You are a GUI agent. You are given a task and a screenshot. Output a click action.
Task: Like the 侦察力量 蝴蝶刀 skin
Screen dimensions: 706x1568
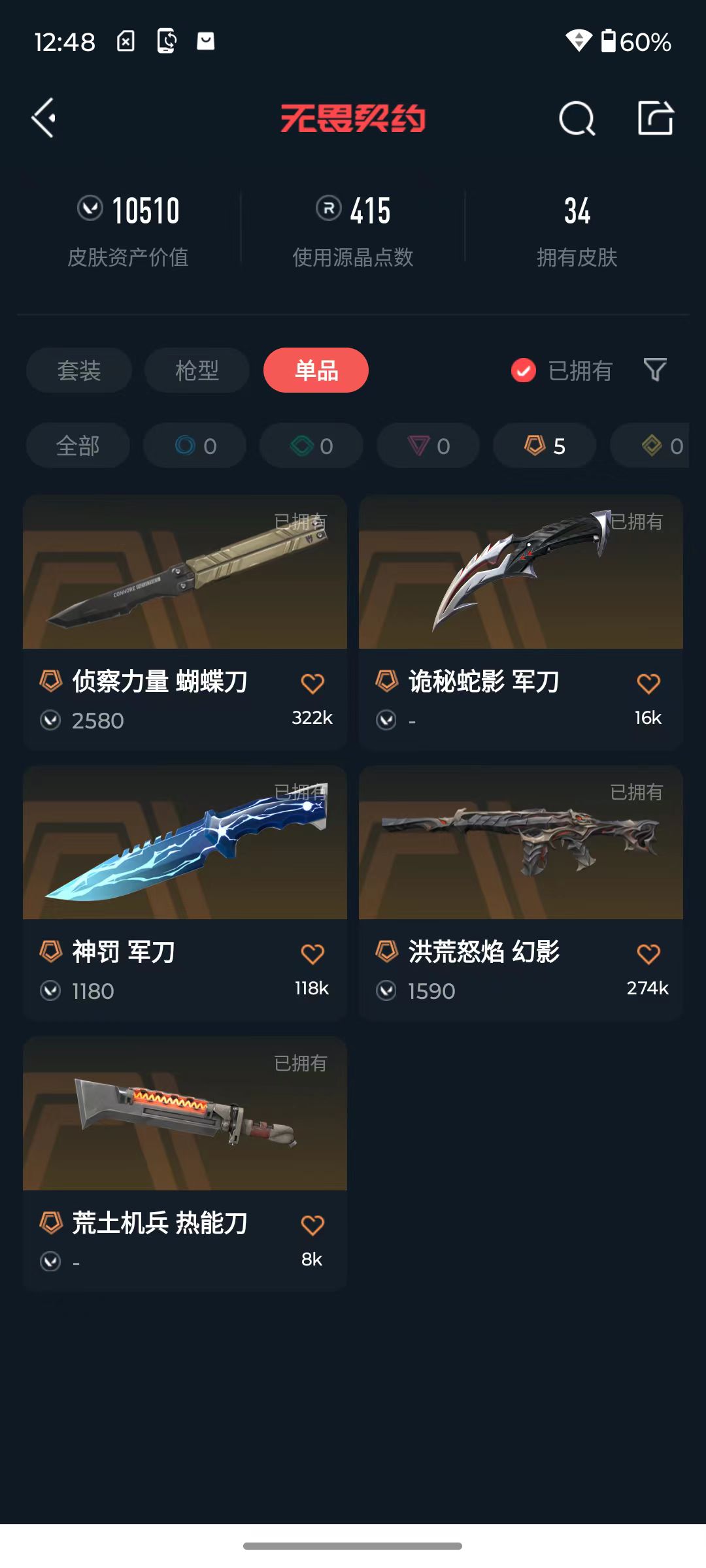pyautogui.click(x=312, y=683)
